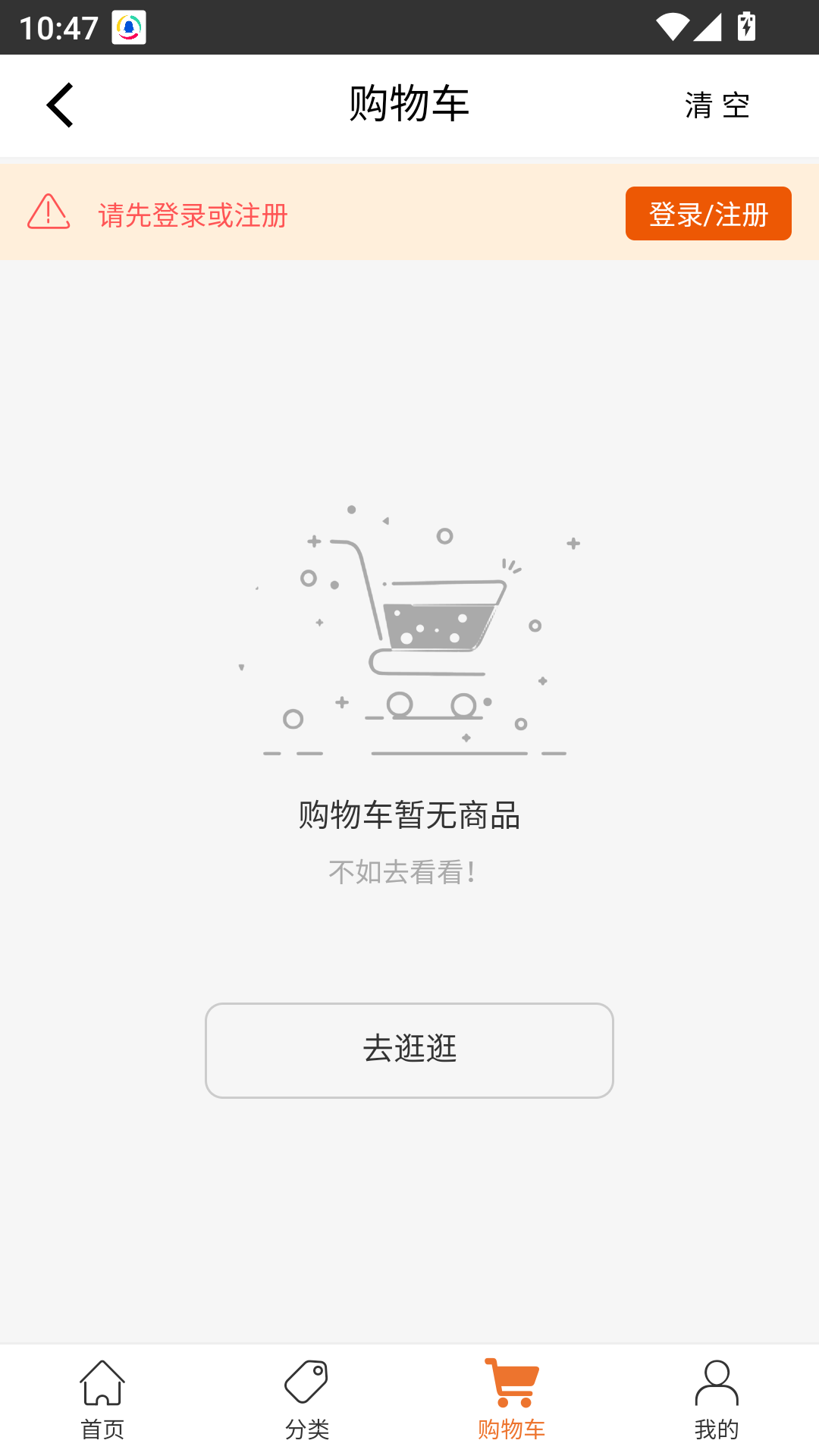819x1456 pixels.
Task: Go back using the top-left arrow
Action: click(x=60, y=105)
